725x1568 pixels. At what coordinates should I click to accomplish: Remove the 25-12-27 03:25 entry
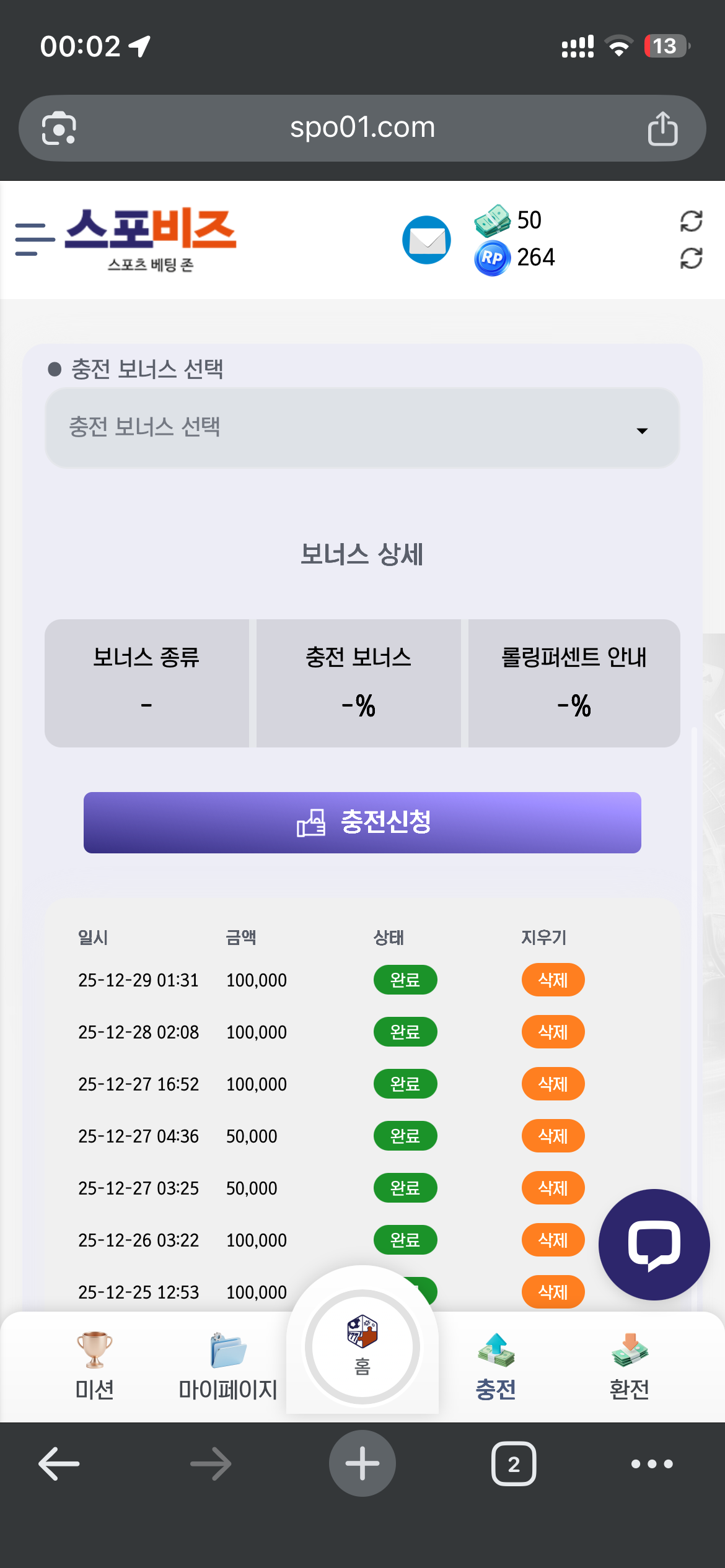(x=552, y=1188)
